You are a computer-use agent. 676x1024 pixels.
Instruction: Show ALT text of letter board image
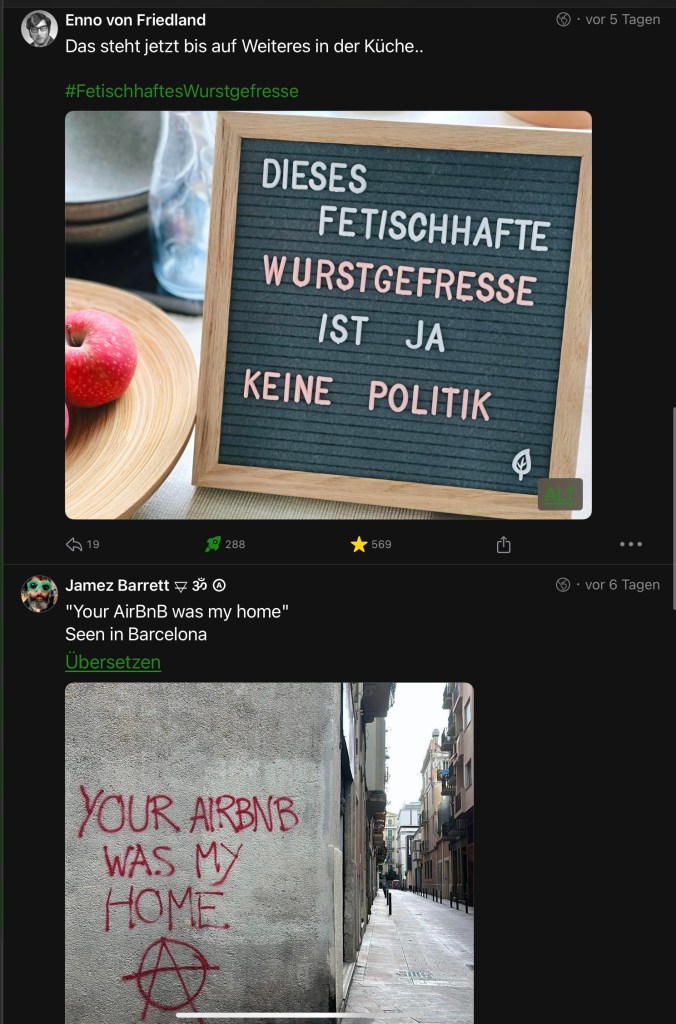559,494
